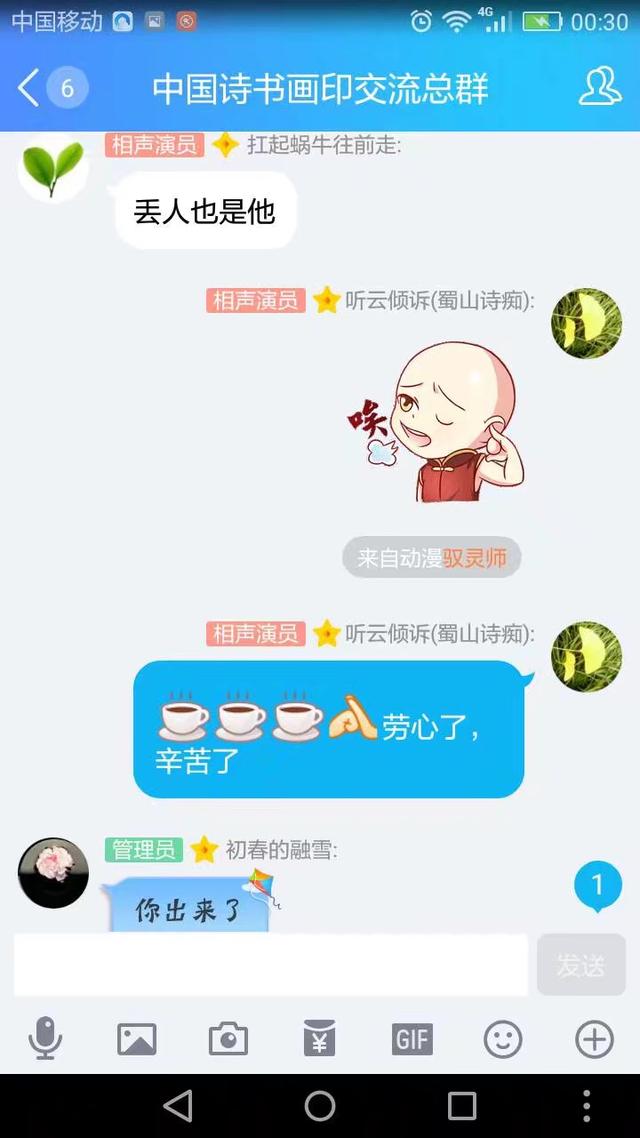The image size is (640, 1138).
Task: Focus the message text input box
Action: click(270, 965)
